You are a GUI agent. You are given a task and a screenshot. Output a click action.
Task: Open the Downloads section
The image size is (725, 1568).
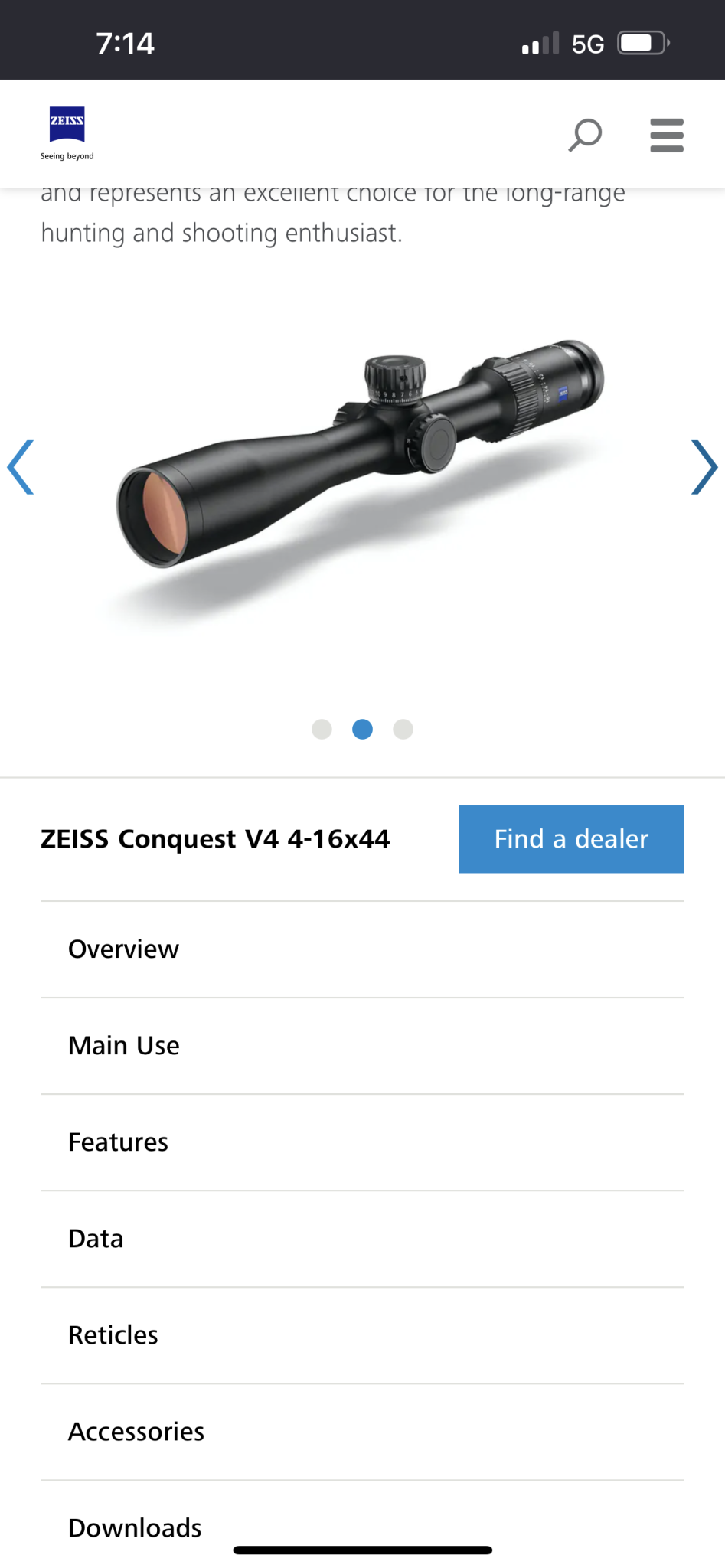click(135, 1527)
